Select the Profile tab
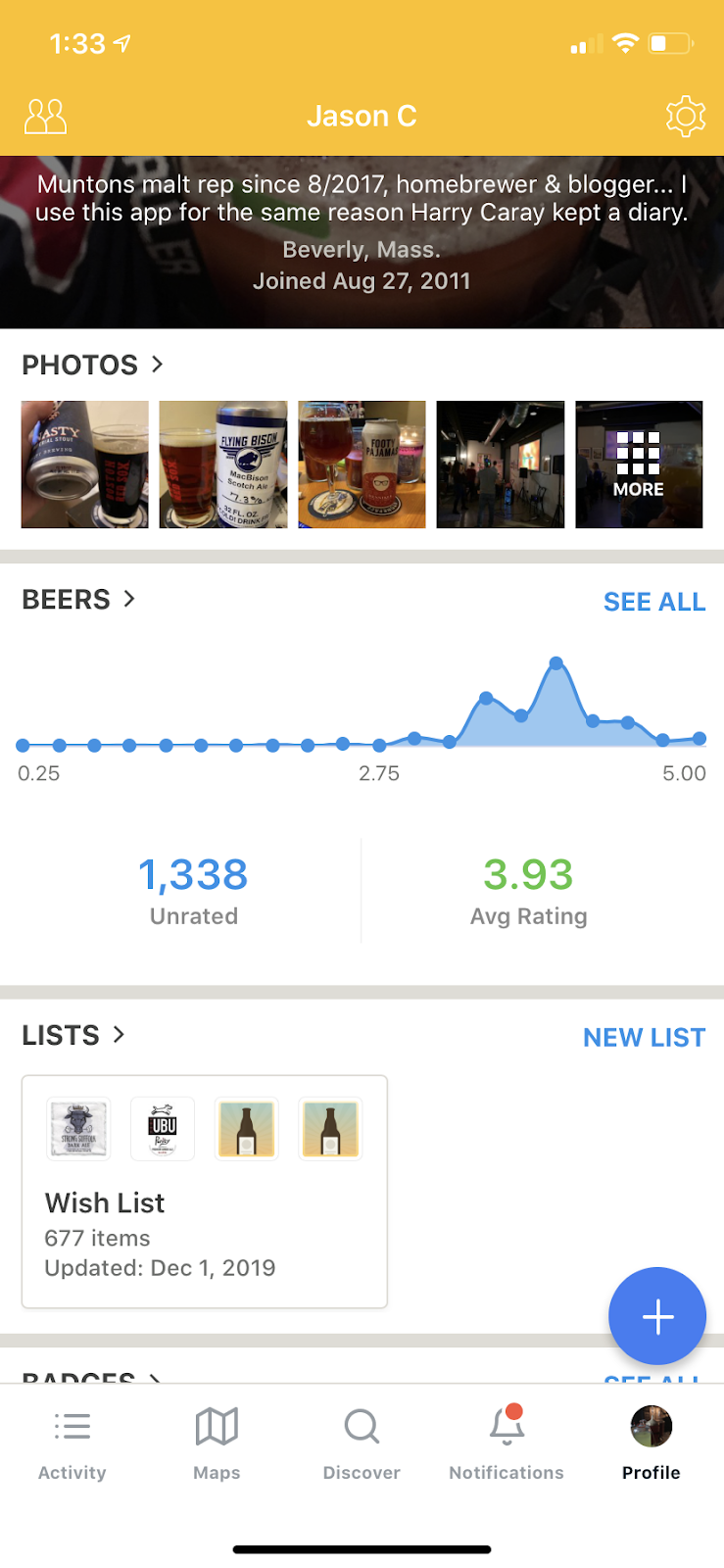Image resolution: width=724 pixels, height=1568 pixels. tap(651, 1444)
